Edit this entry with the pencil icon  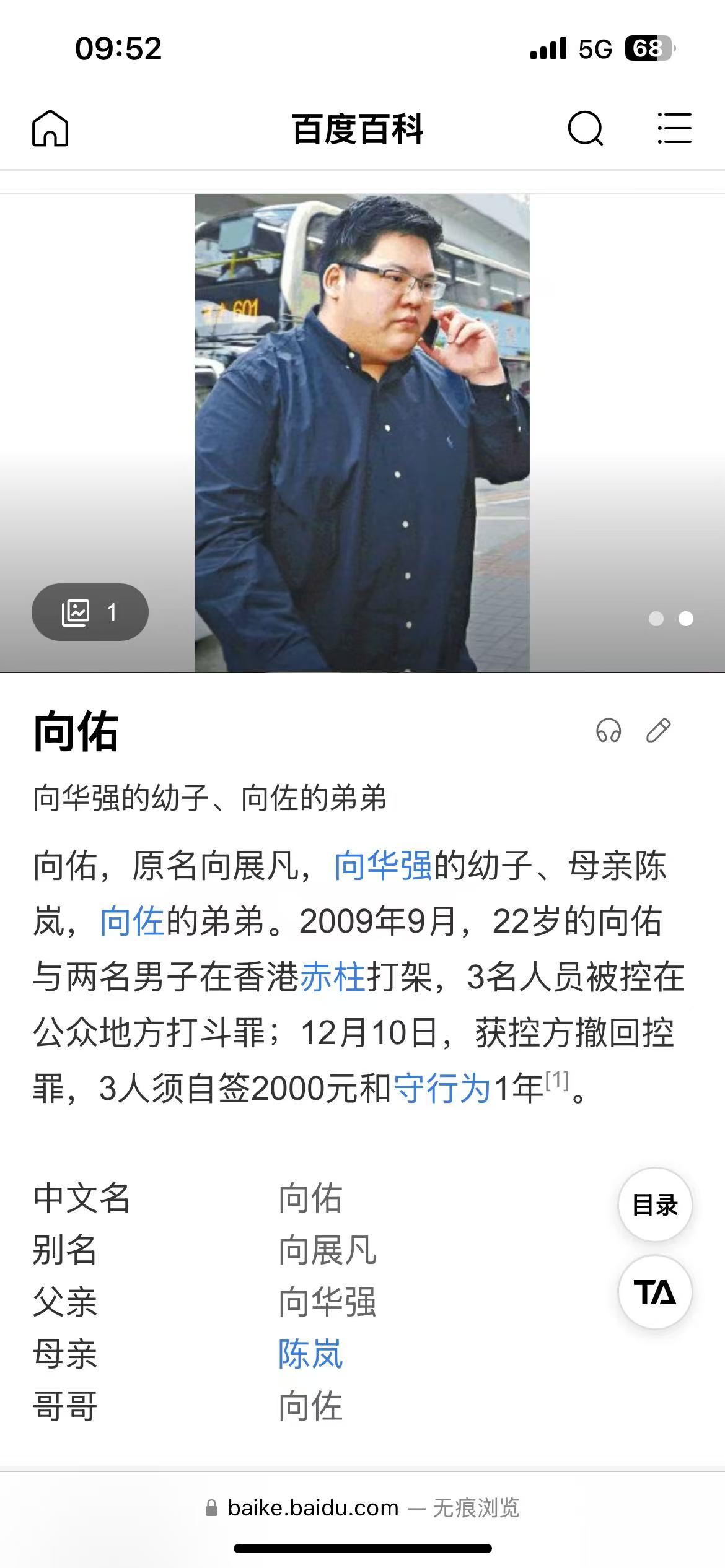pyautogui.click(x=658, y=731)
